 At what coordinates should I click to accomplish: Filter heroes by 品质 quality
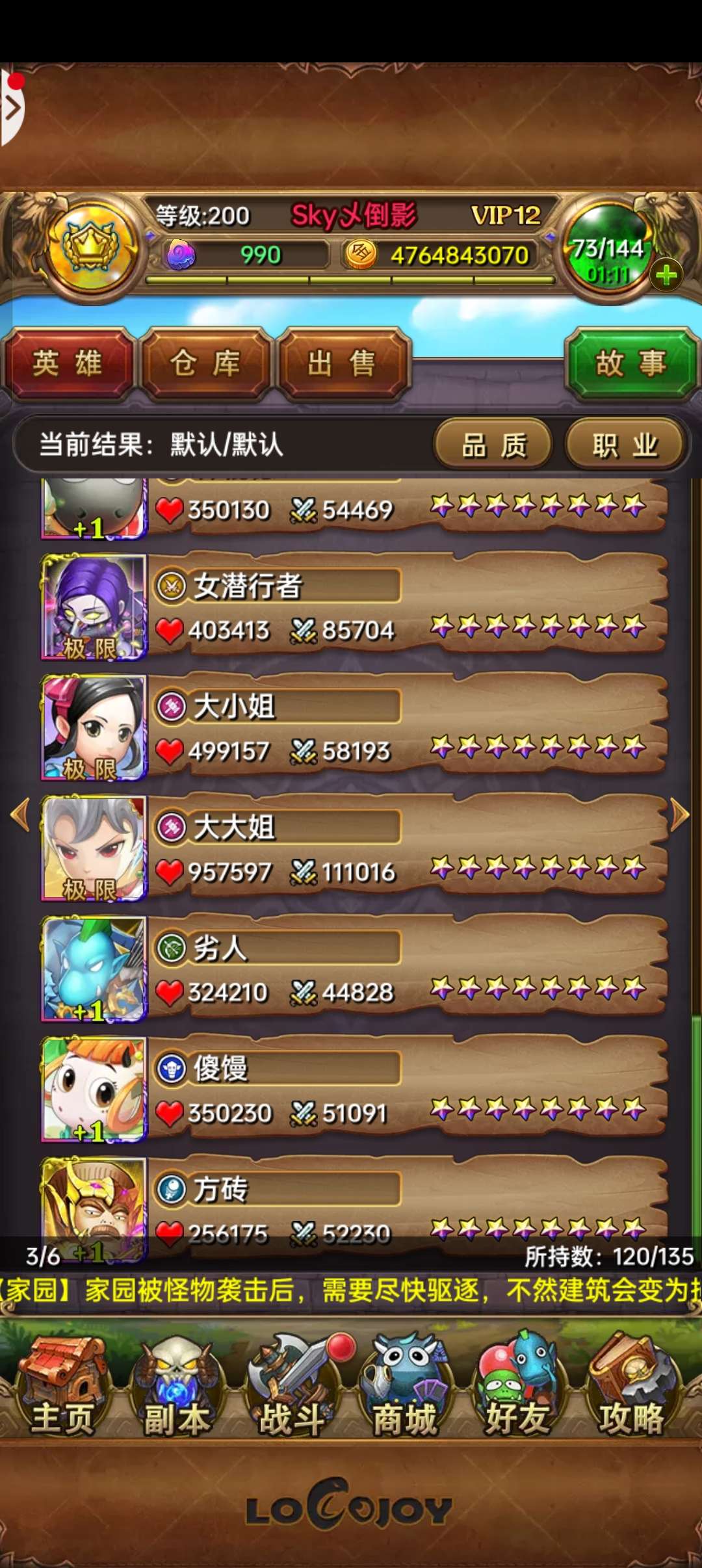click(x=493, y=445)
